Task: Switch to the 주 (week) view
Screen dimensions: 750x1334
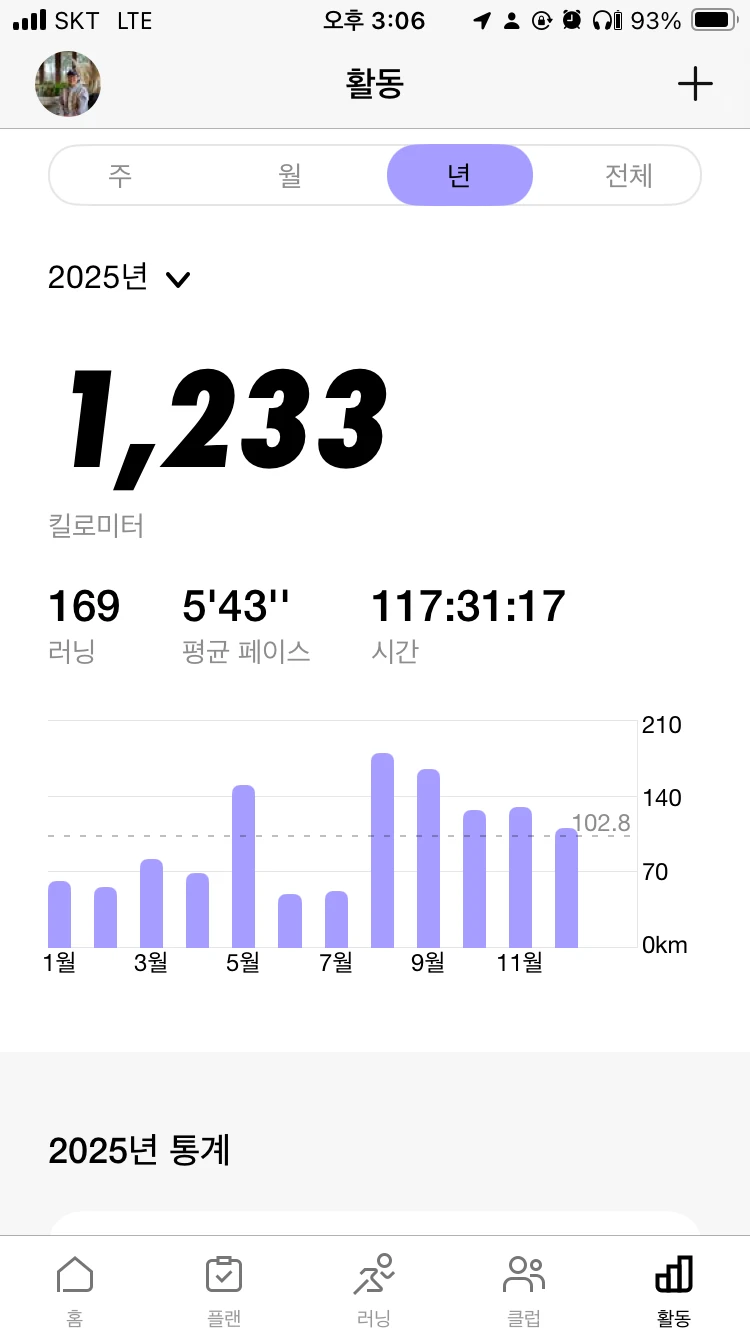Action: coord(120,176)
